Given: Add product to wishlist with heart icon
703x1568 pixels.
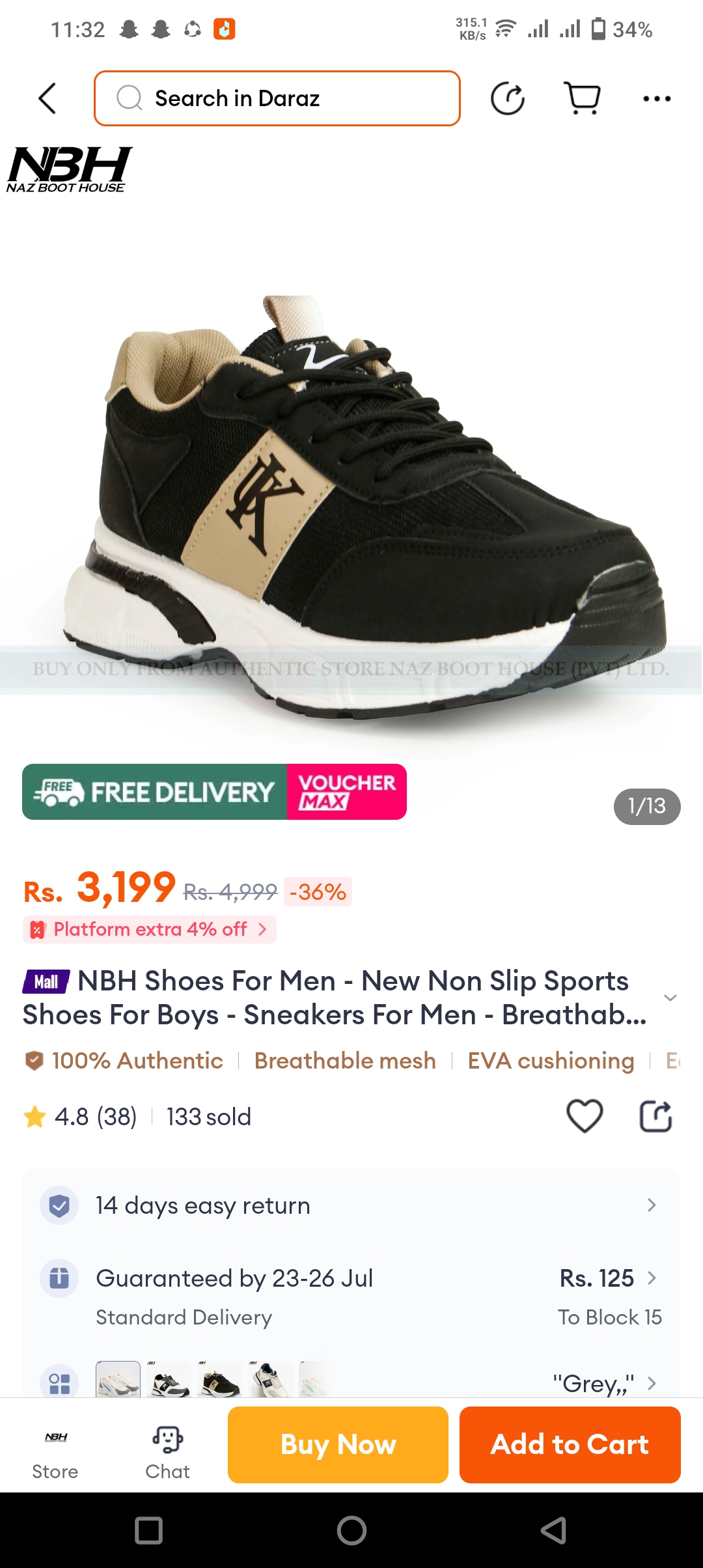Looking at the screenshot, I should [x=585, y=1116].
